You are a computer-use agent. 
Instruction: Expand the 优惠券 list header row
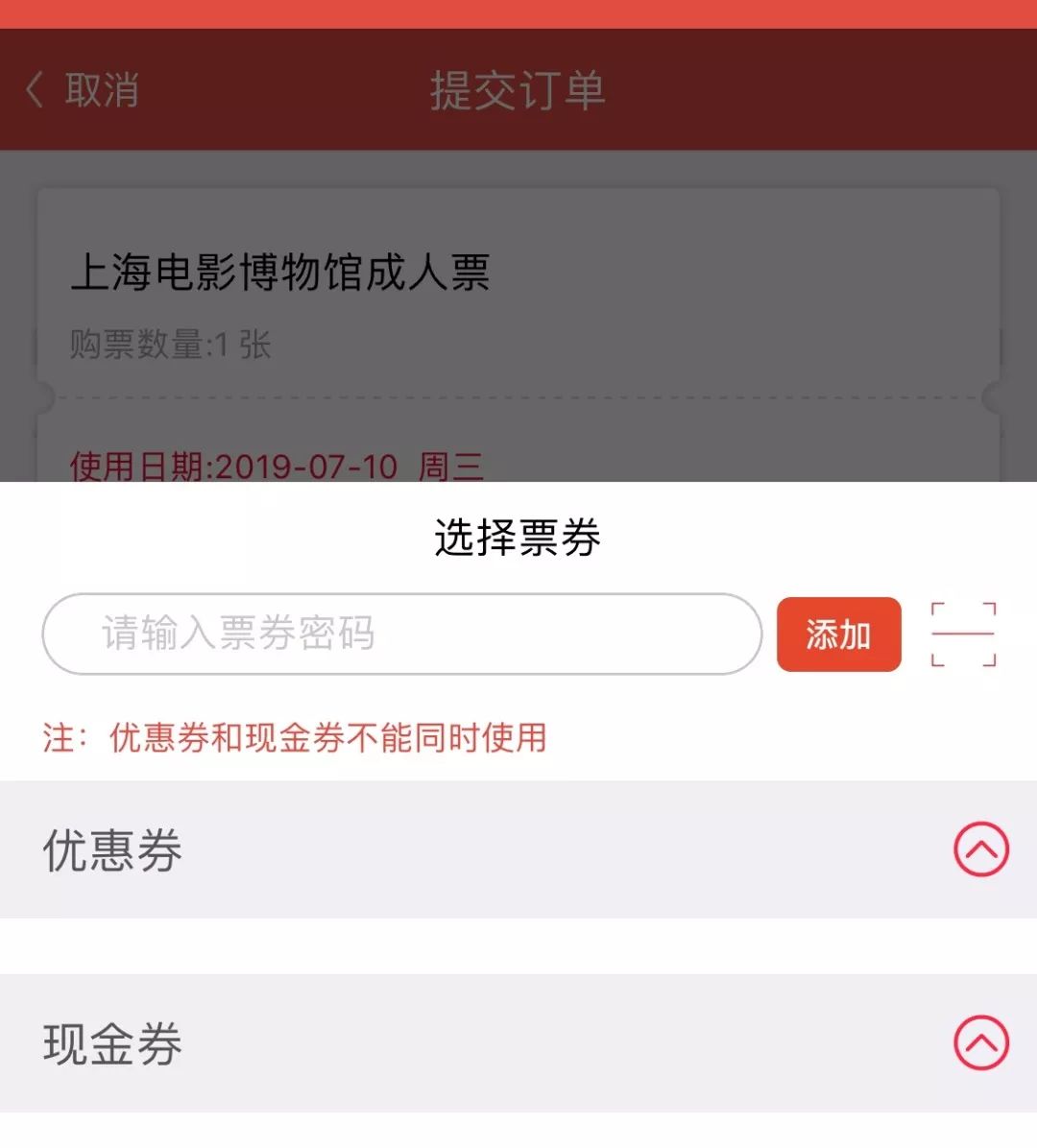[518, 850]
